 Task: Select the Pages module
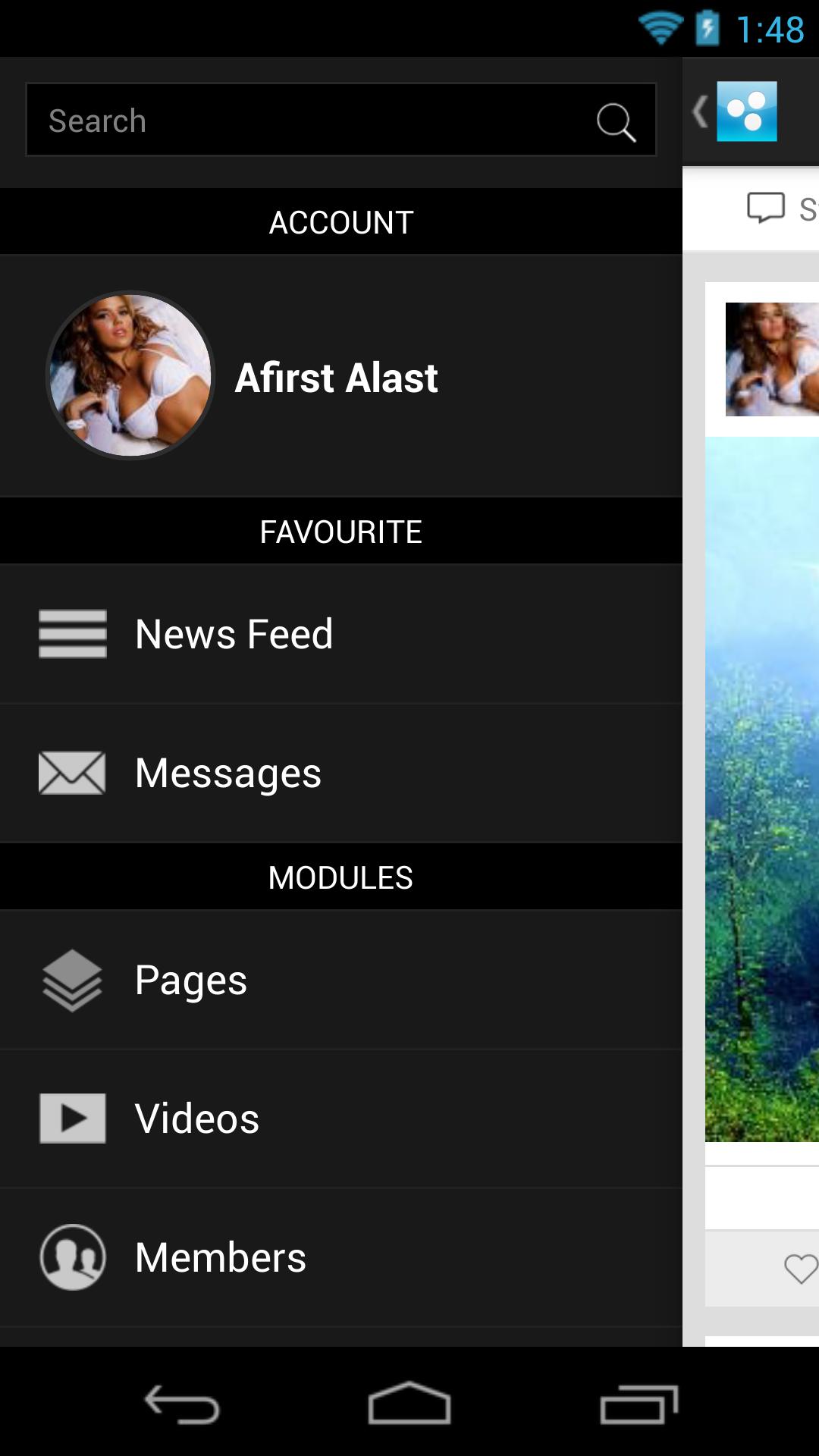pyautogui.click(x=190, y=980)
